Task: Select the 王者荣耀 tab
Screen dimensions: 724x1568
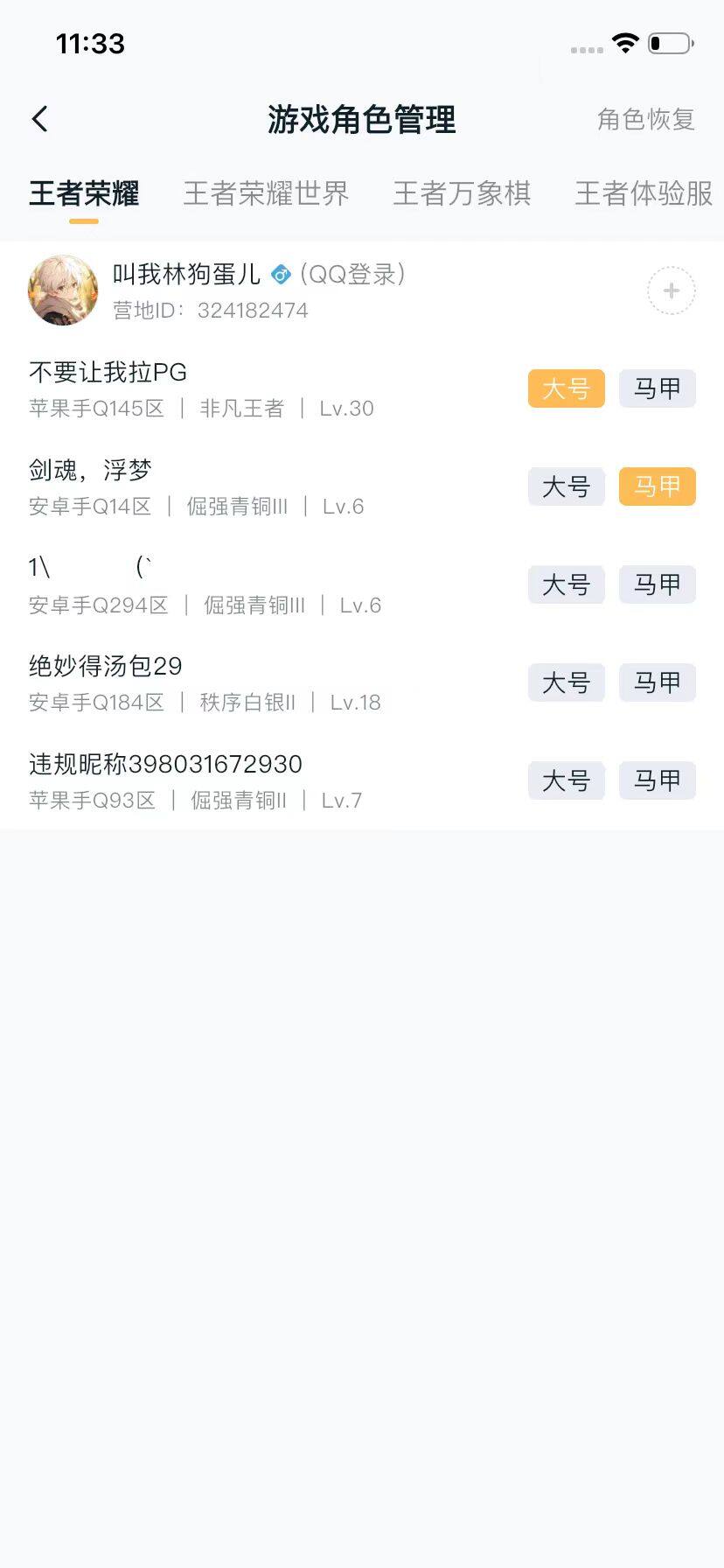Action: pyautogui.click(x=84, y=194)
